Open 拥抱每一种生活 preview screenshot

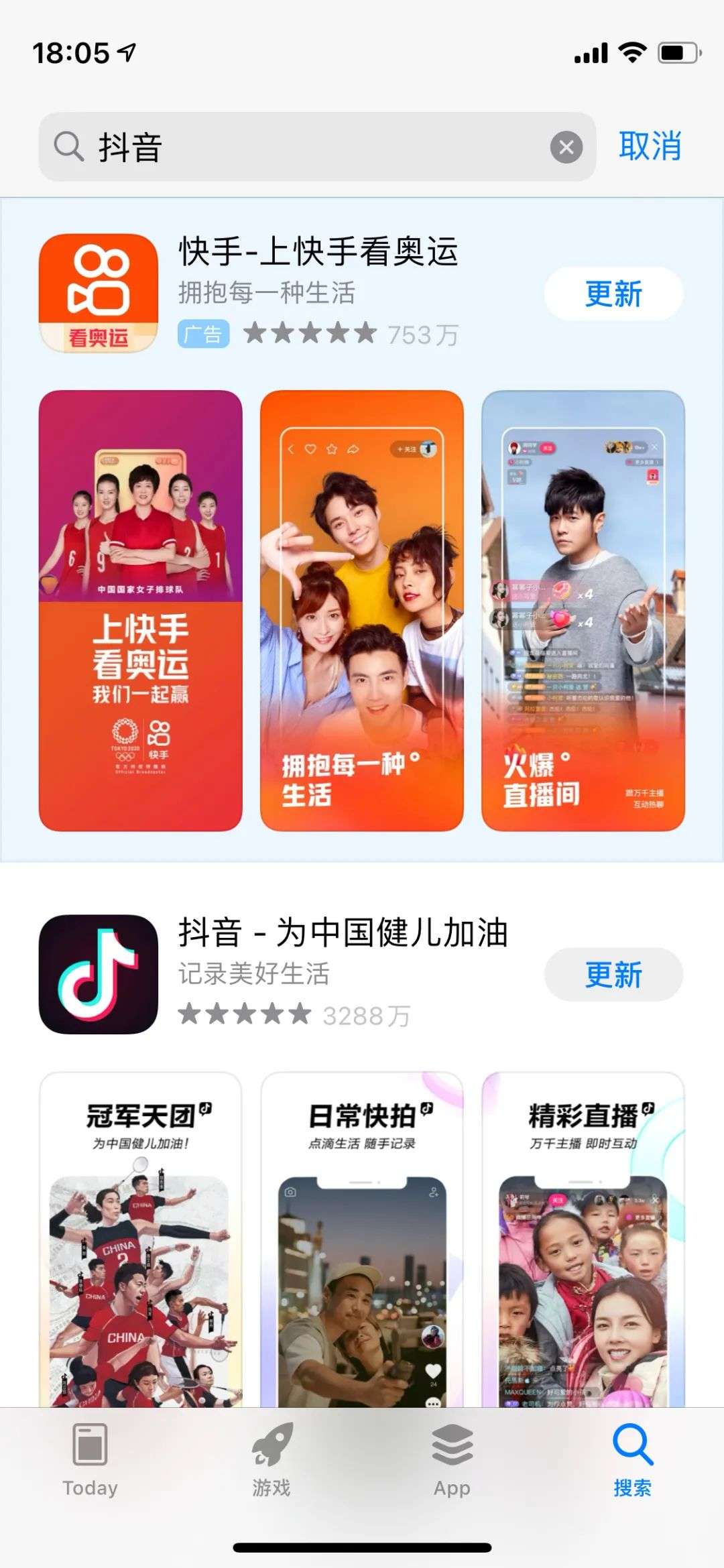362,610
